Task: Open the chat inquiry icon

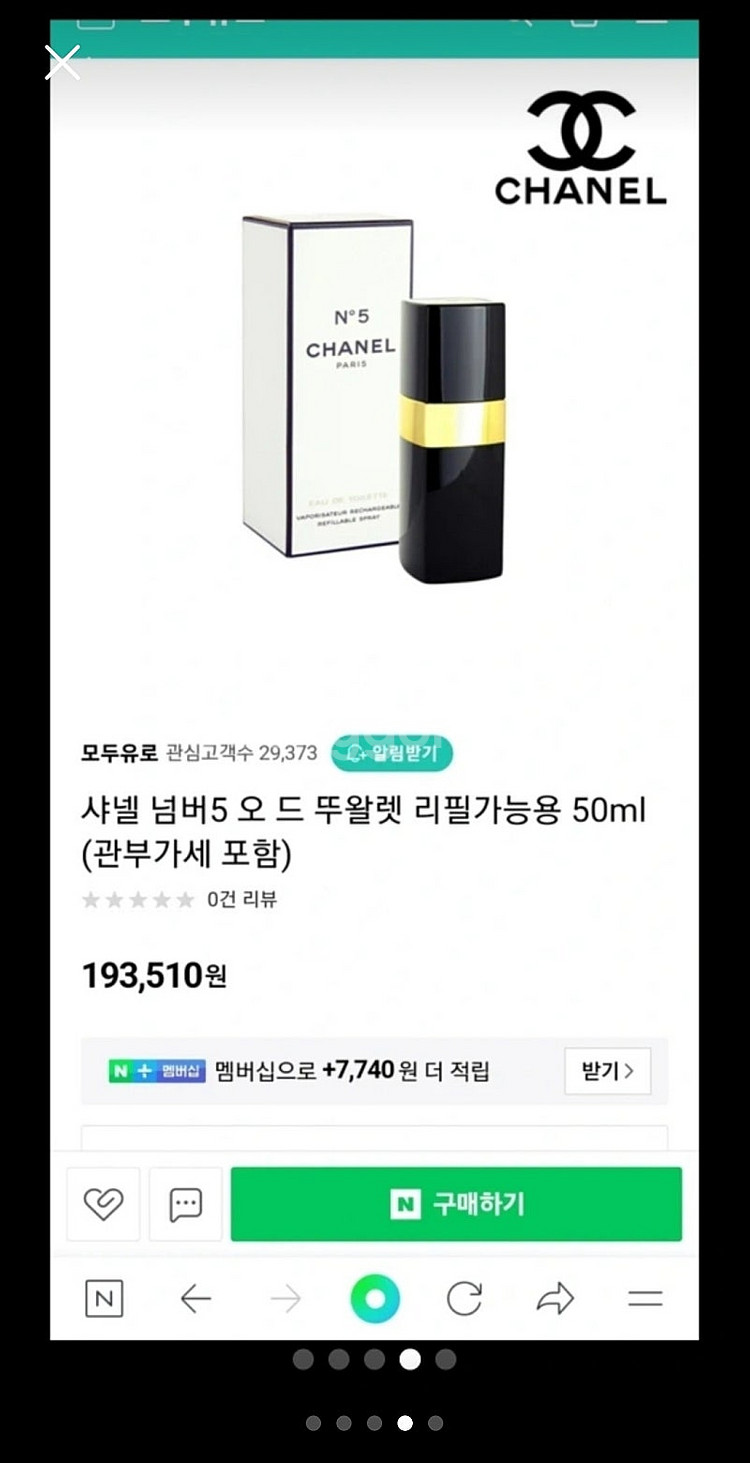Action: tap(186, 1205)
